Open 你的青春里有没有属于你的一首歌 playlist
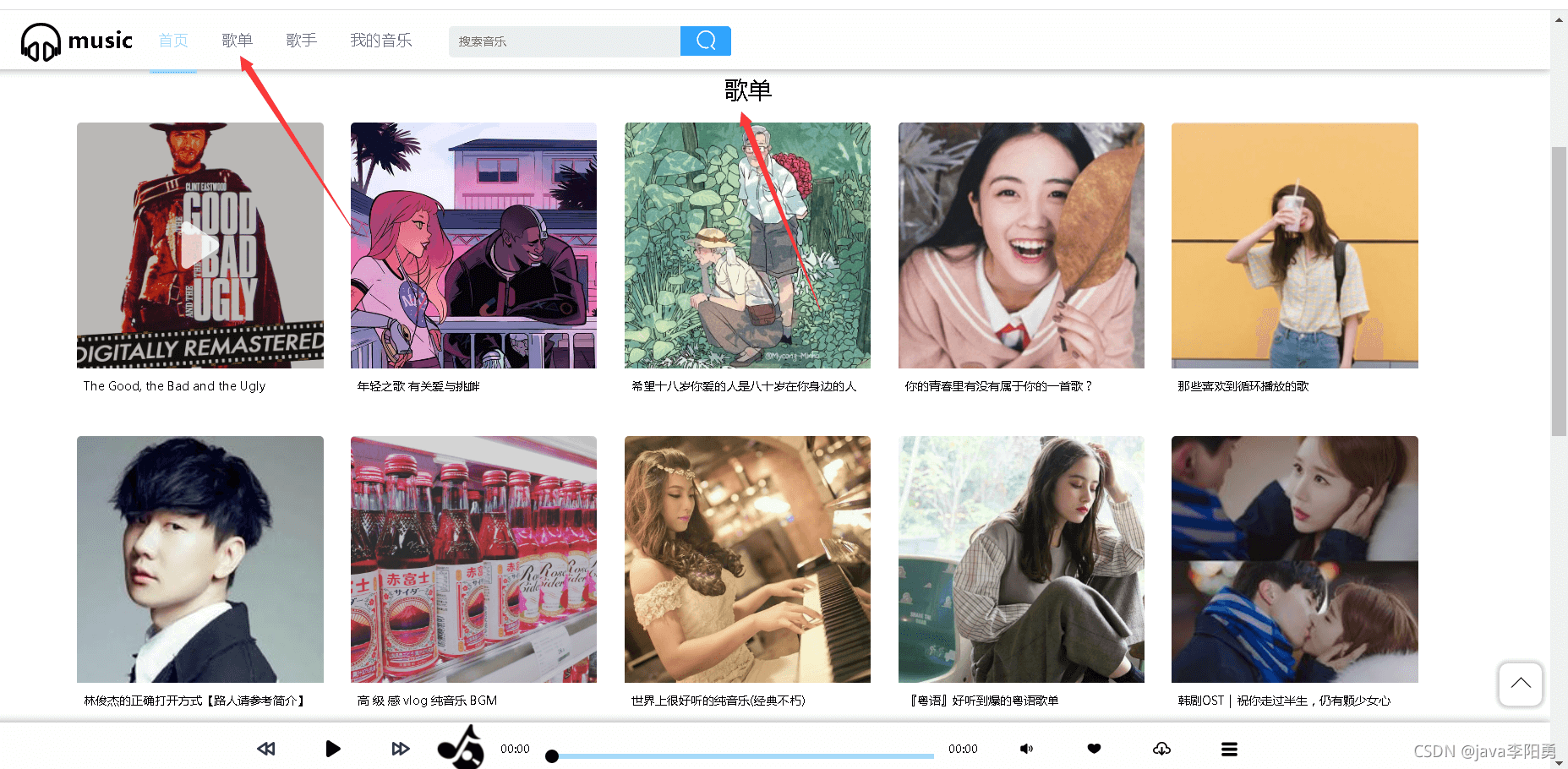1568x769 pixels. tap(1021, 246)
